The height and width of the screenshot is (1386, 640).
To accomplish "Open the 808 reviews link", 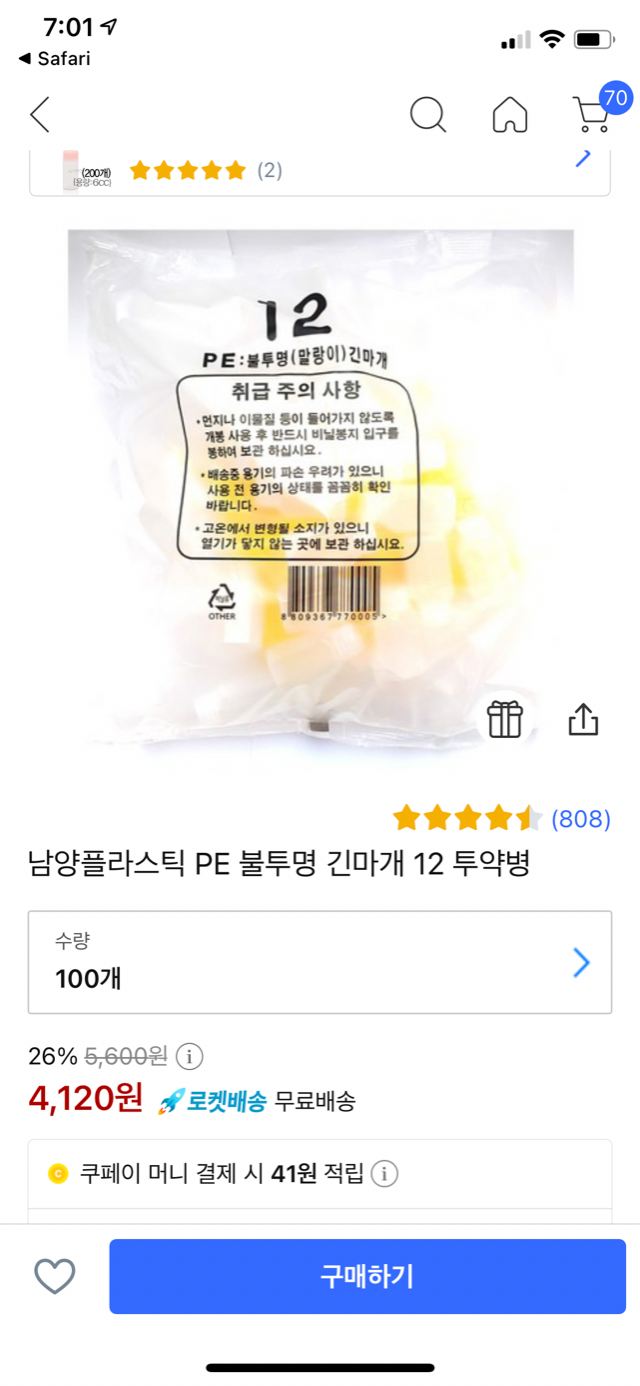I will coord(580,820).
